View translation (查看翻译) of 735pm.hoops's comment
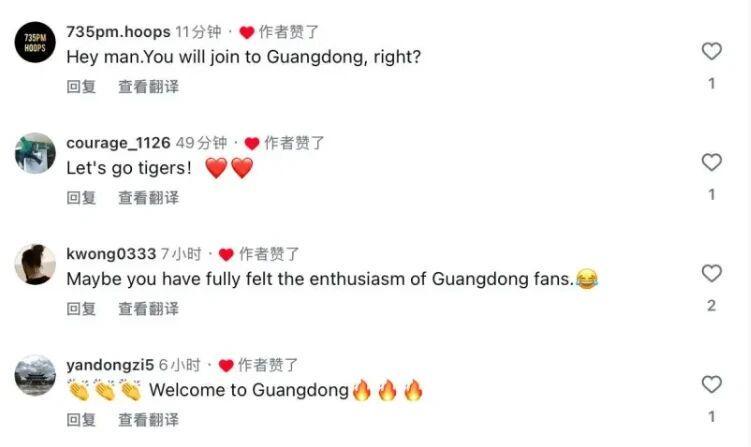 (148, 87)
